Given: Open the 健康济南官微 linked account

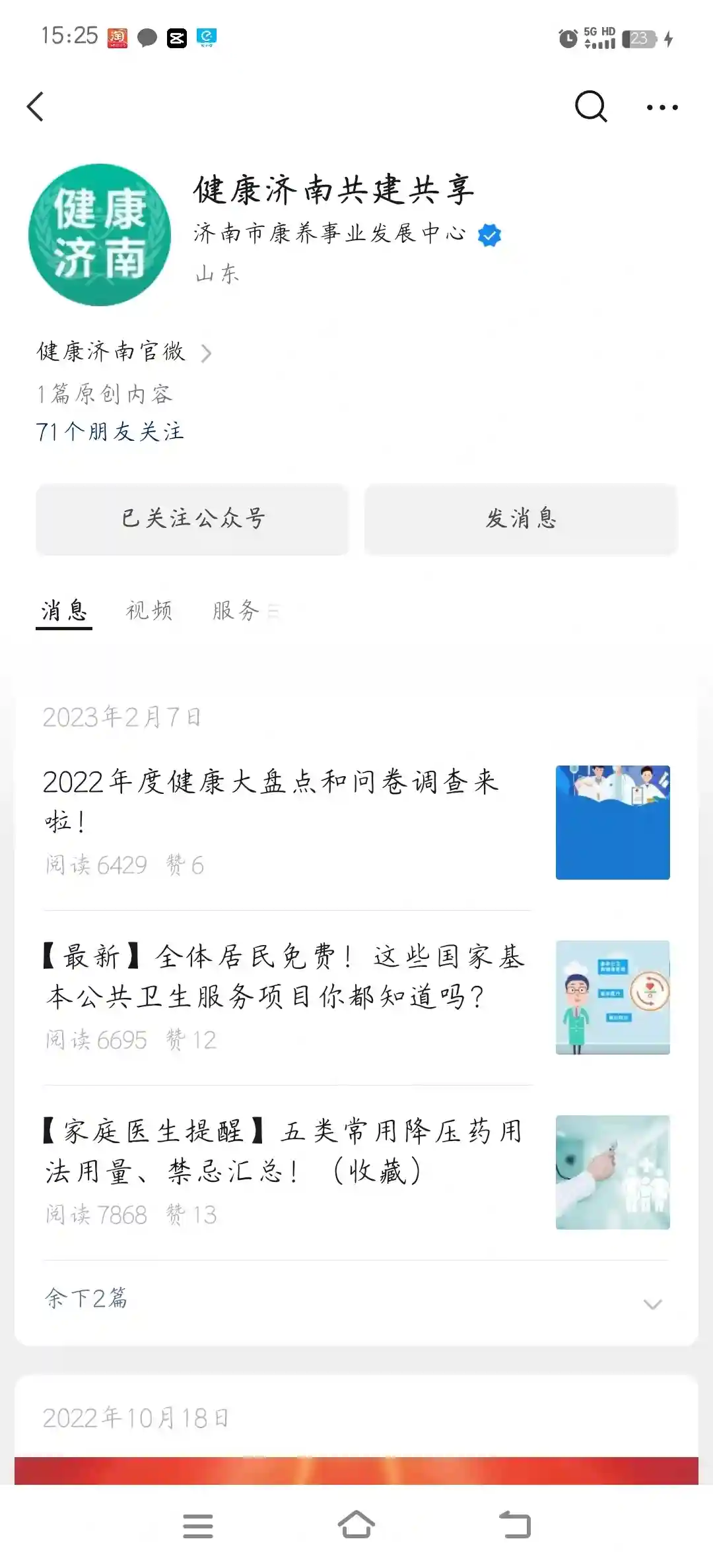Looking at the screenshot, I should [123, 352].
